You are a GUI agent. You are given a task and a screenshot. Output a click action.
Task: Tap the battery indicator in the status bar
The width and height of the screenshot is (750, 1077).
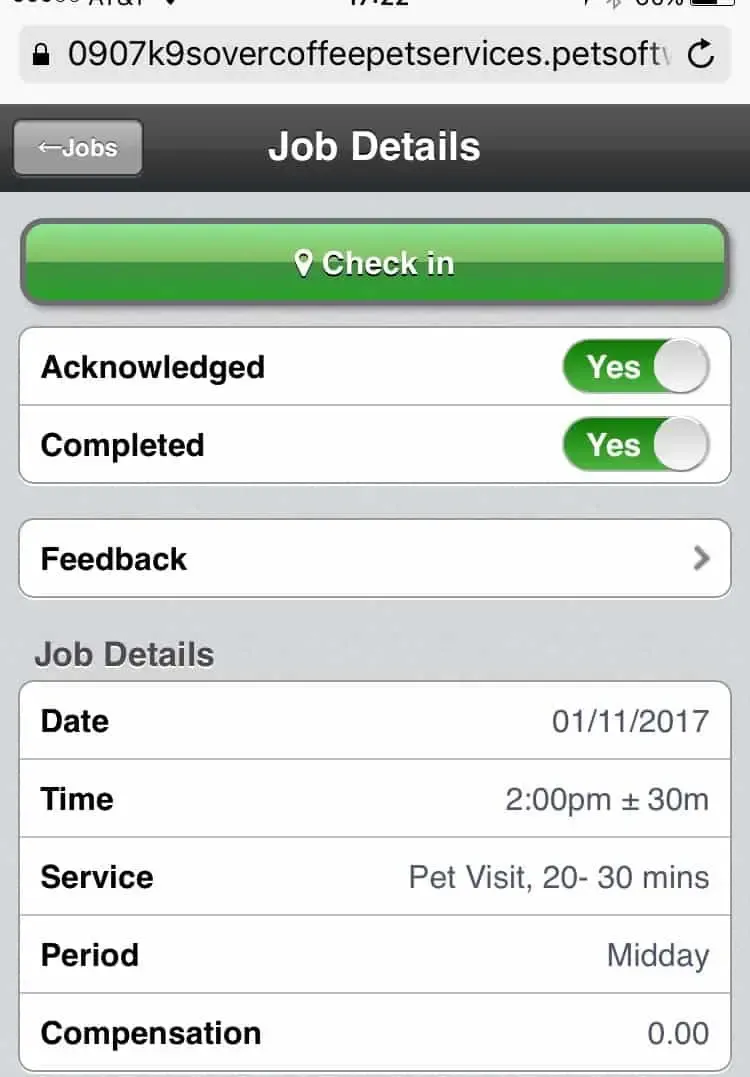pyautogui.click(x=712, y=5)
